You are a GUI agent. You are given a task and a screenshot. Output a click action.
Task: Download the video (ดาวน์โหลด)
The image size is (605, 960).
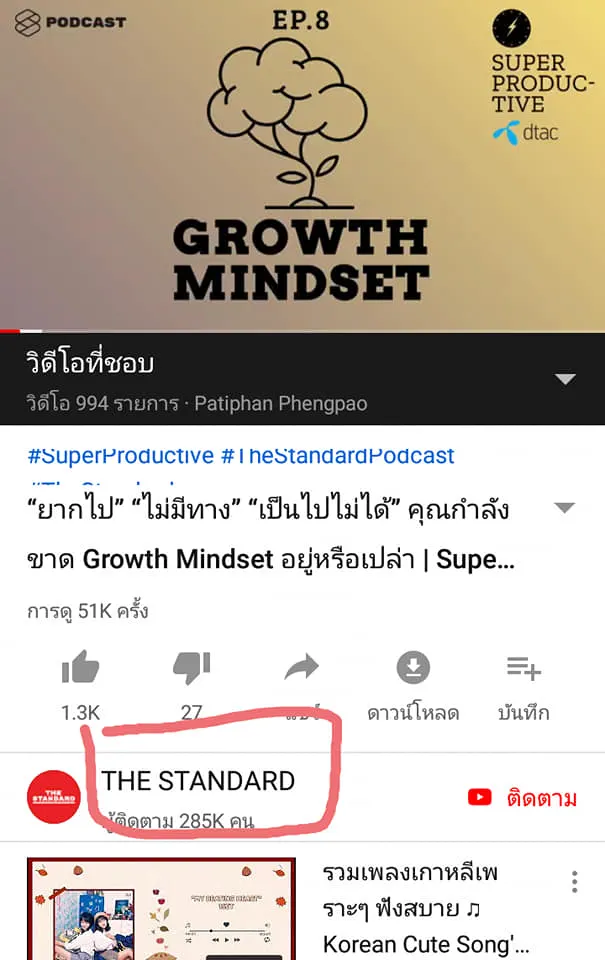pyautogui.click(x=412, y=668)
